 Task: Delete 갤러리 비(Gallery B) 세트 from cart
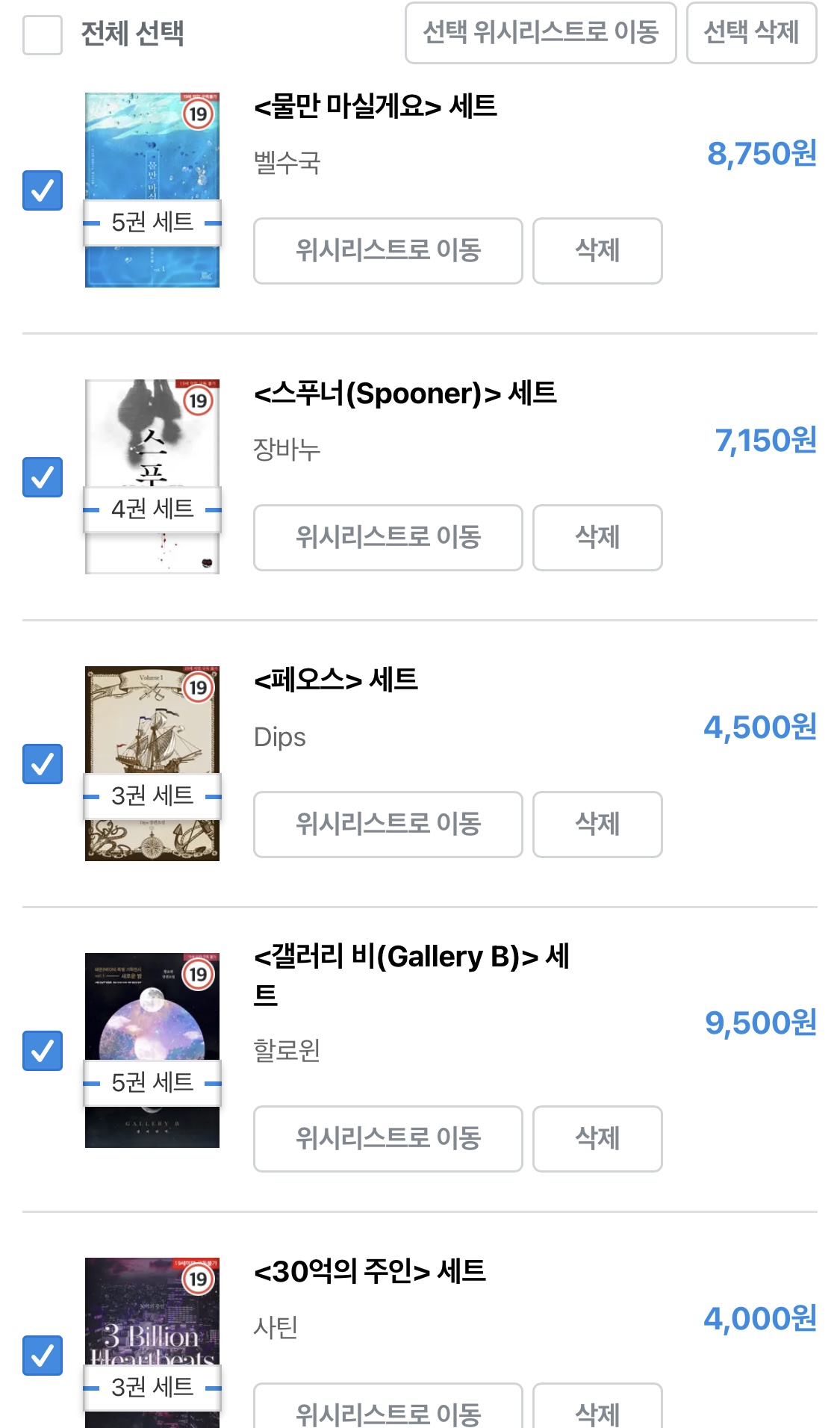(x=597, y=1139)
